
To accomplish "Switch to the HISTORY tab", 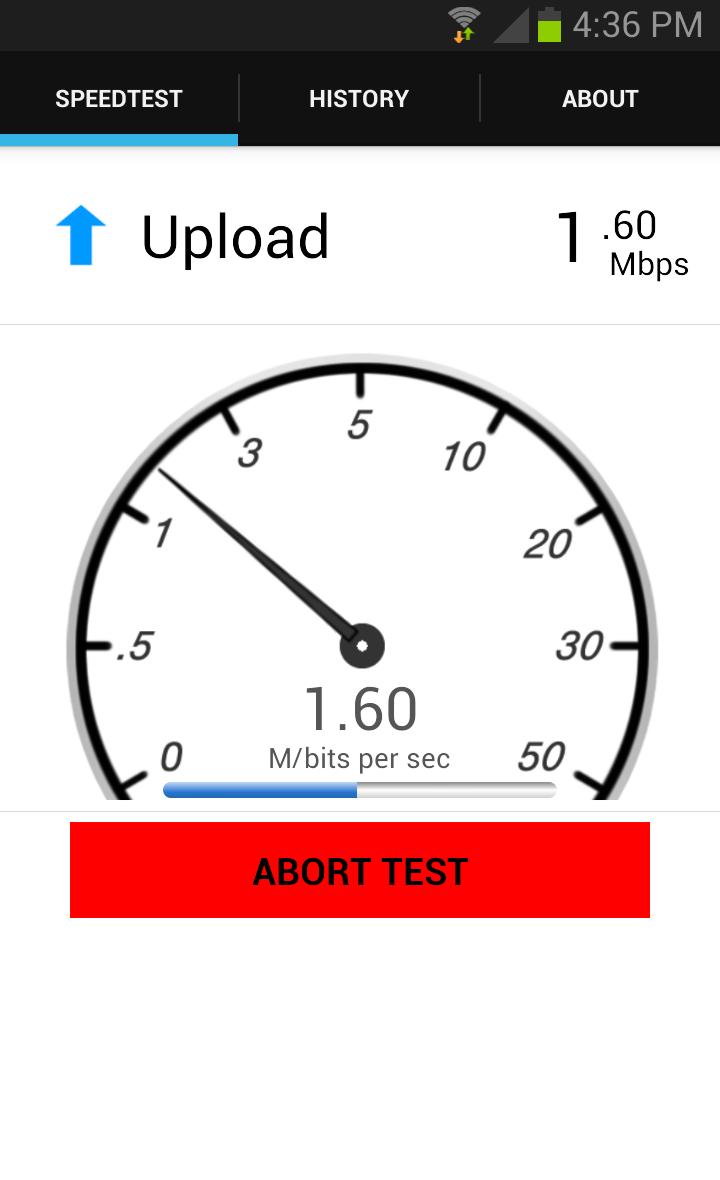I will pos(359,98).
